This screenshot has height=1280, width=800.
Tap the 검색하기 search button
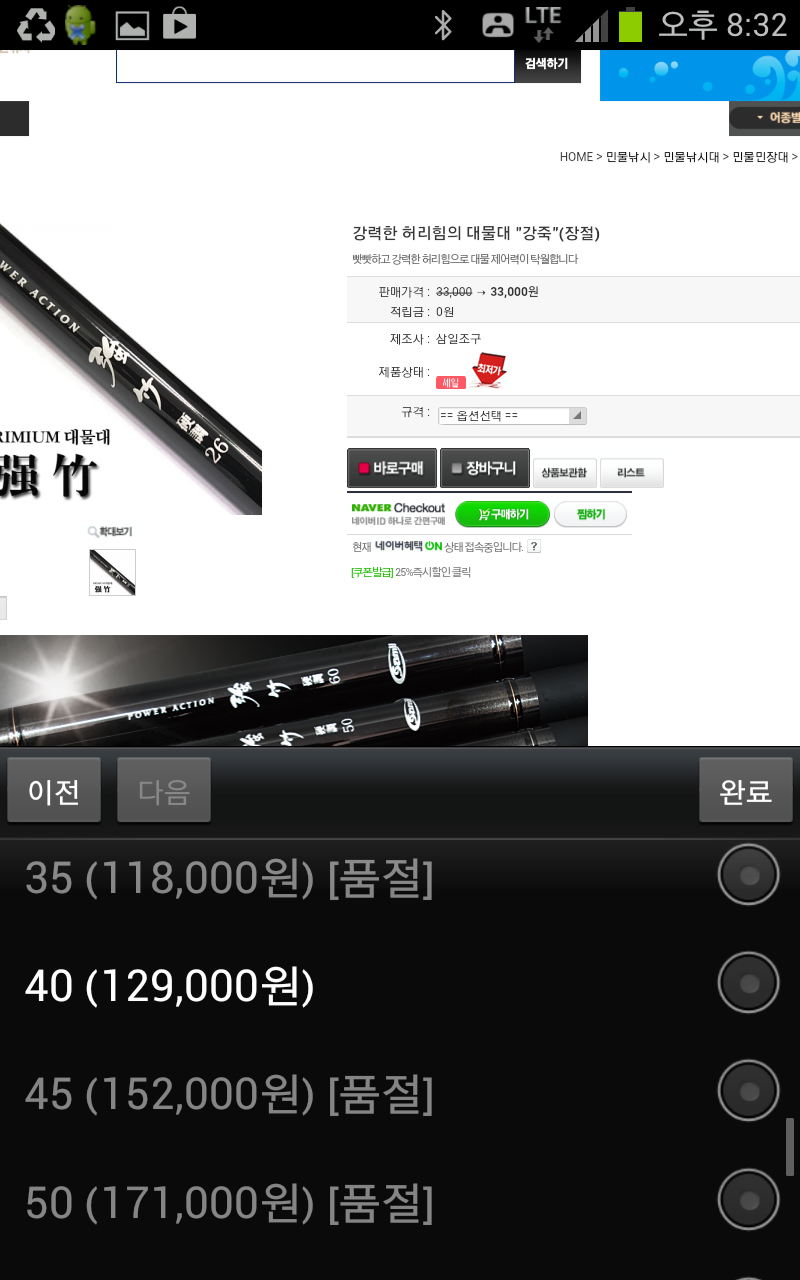[547, 64]
